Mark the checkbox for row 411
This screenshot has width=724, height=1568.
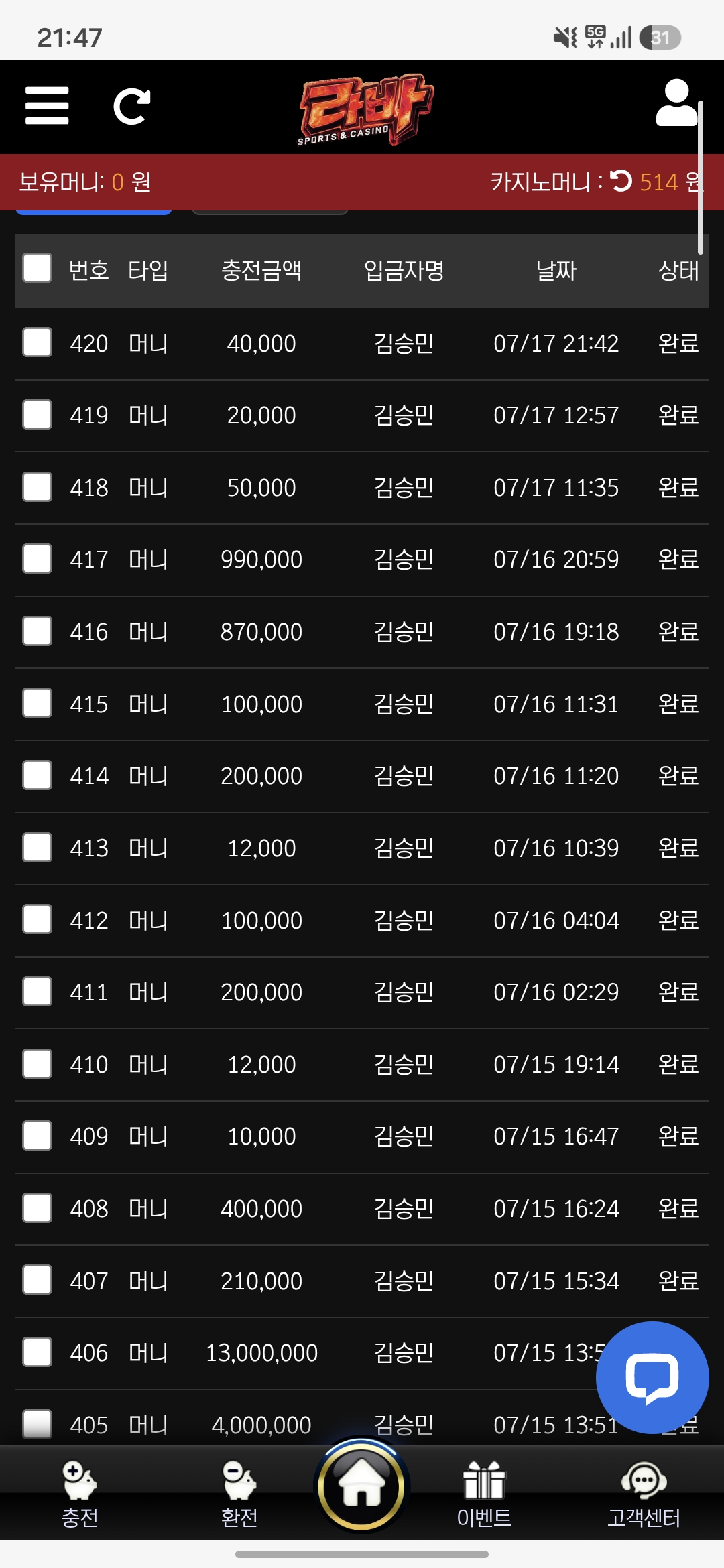tap(37, 992)
